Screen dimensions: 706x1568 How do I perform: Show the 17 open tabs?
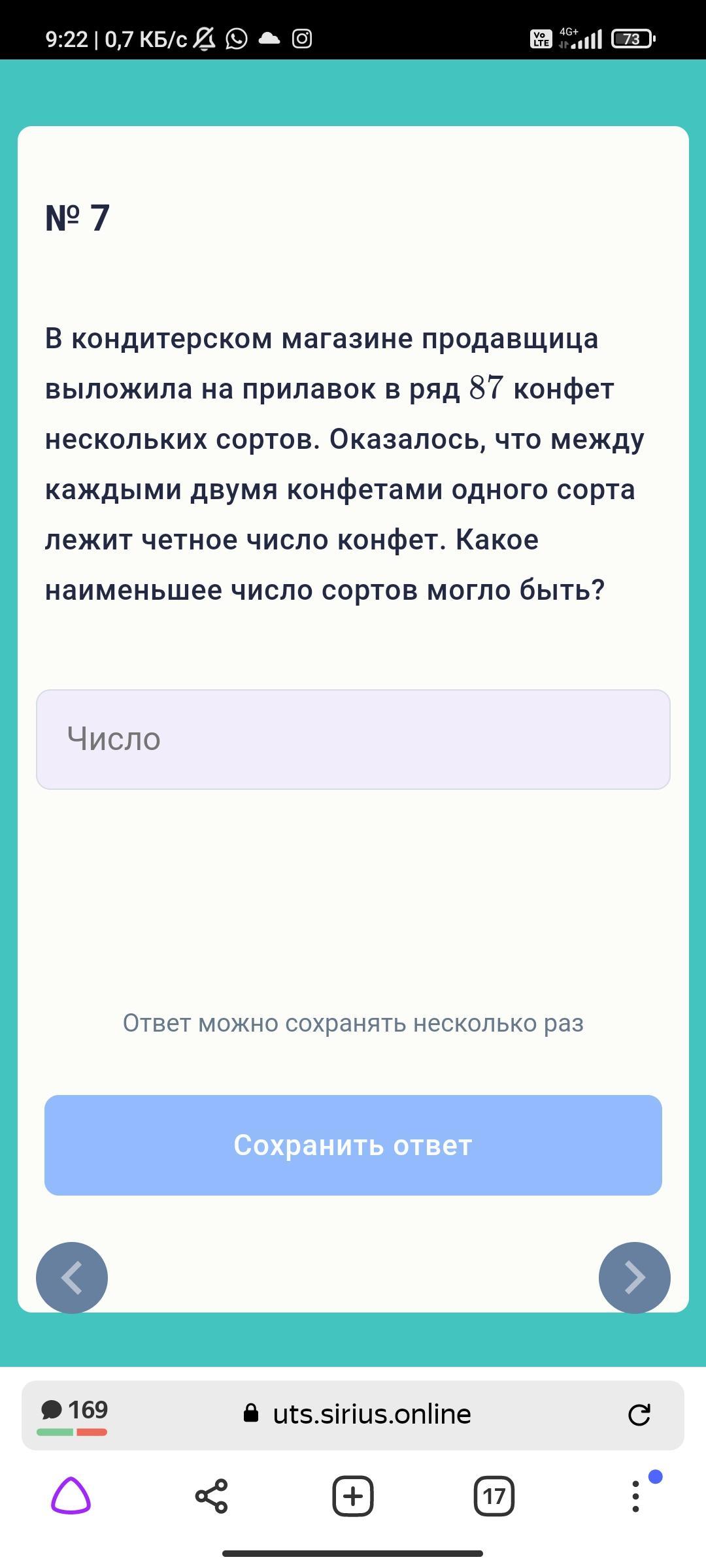tap(494, 1495)
